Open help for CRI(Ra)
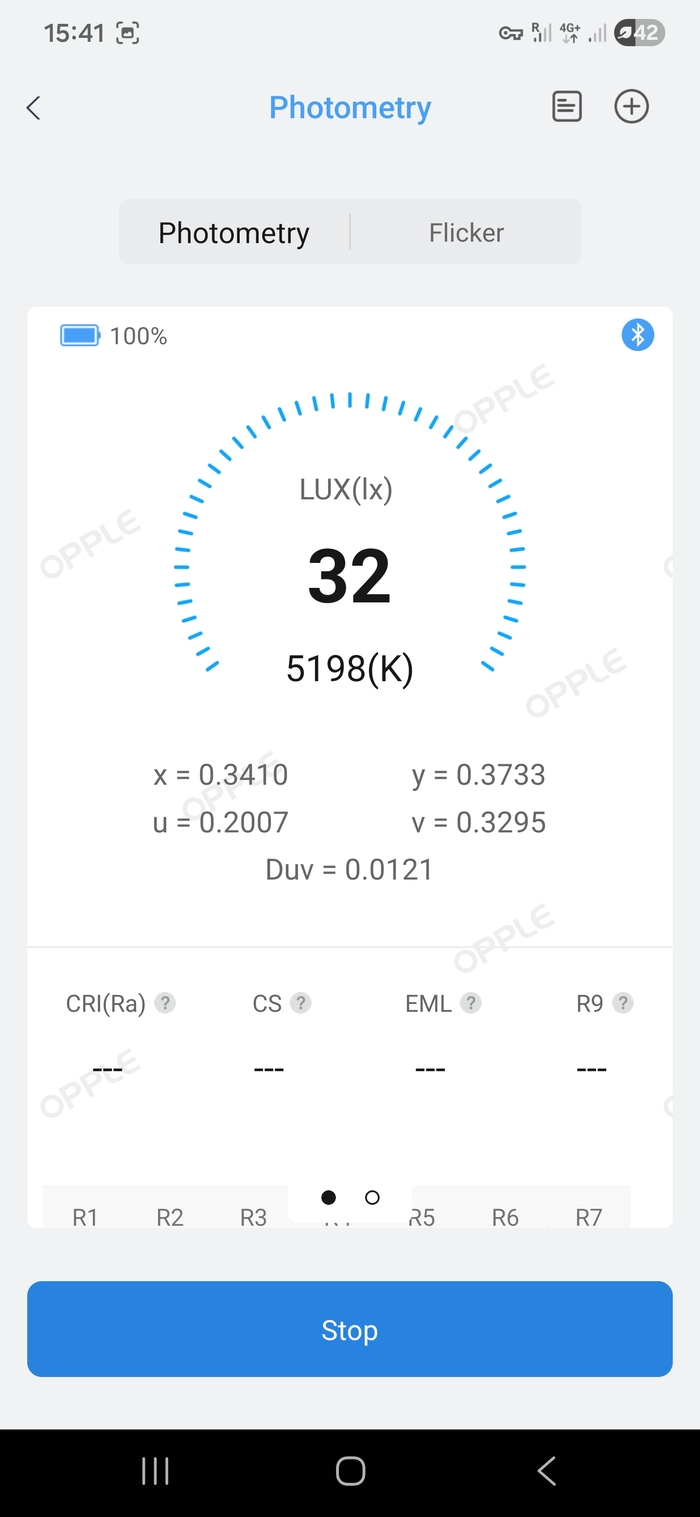This screenshot has width=700, height=1517. pyautogui.click(x=166, y=1003)
